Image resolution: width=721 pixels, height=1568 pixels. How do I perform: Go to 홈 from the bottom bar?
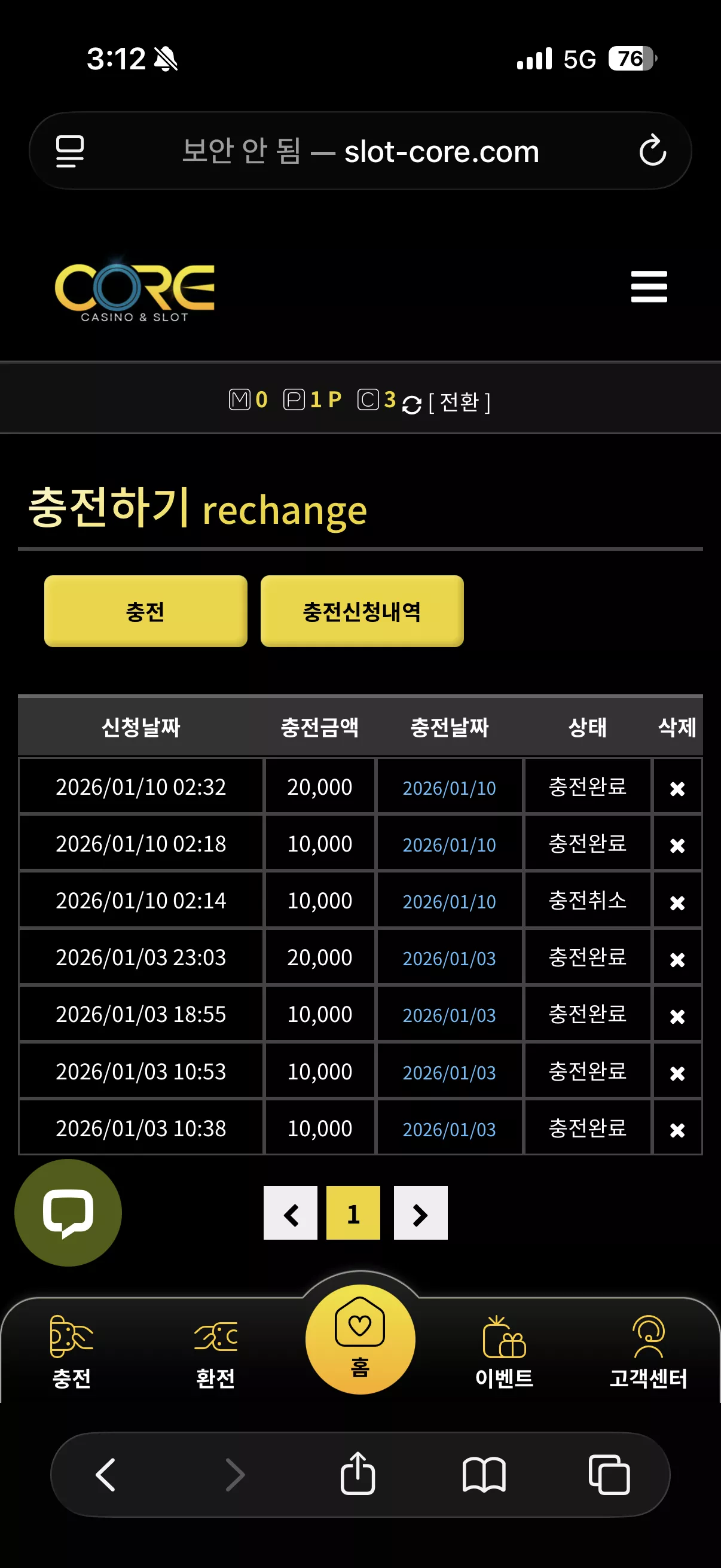coord(360,1339)
